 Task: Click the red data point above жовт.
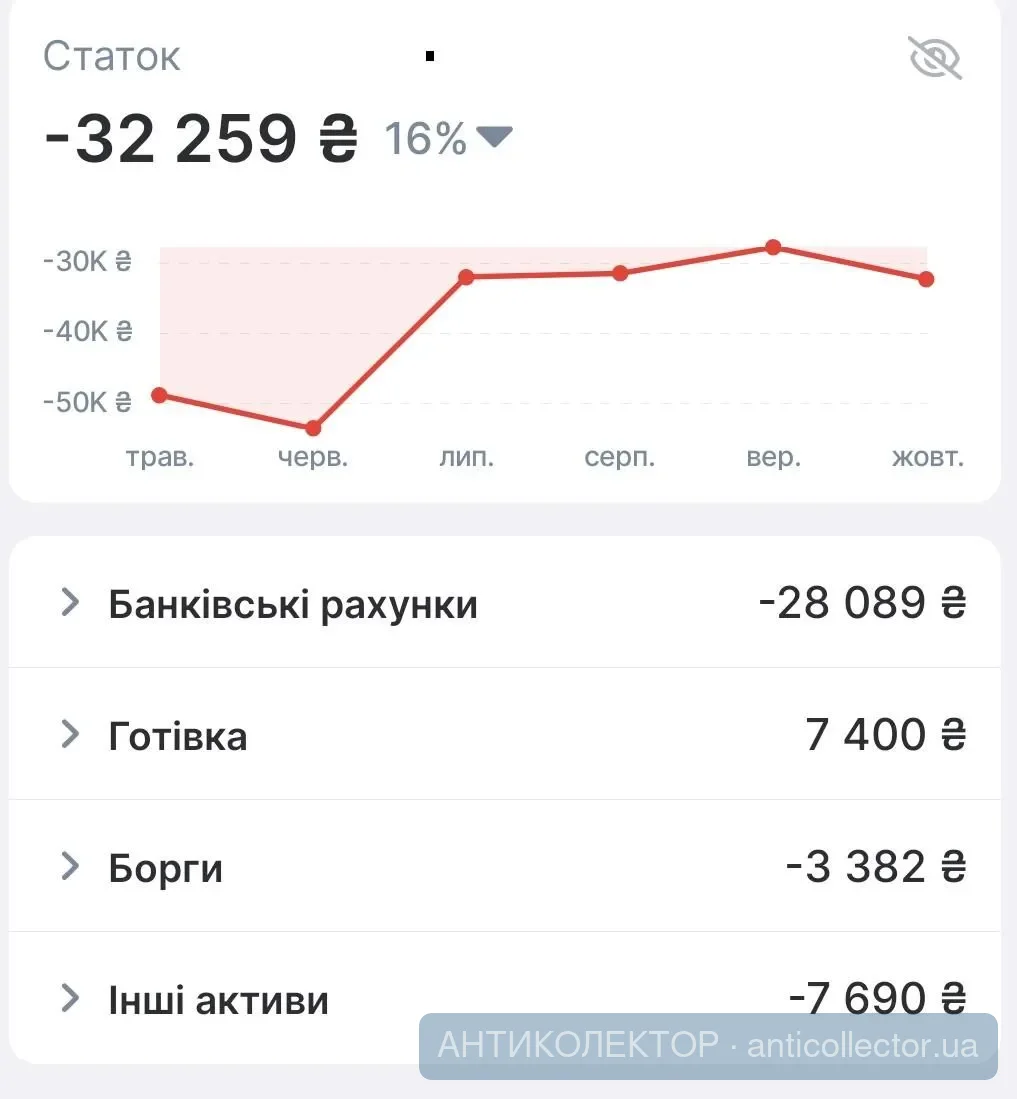[x=925, y=280]
